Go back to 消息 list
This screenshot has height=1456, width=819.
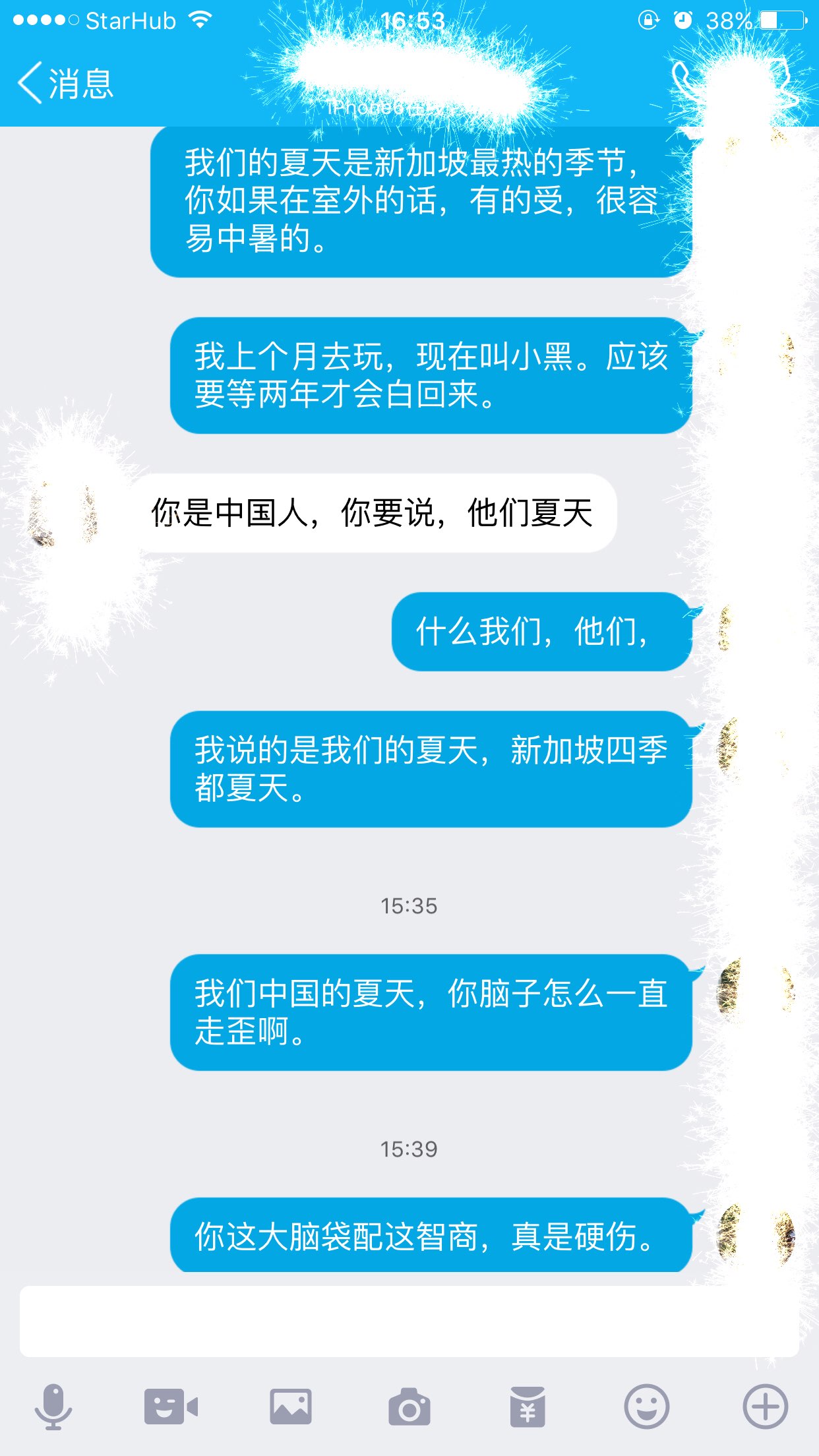pos(65,84)
